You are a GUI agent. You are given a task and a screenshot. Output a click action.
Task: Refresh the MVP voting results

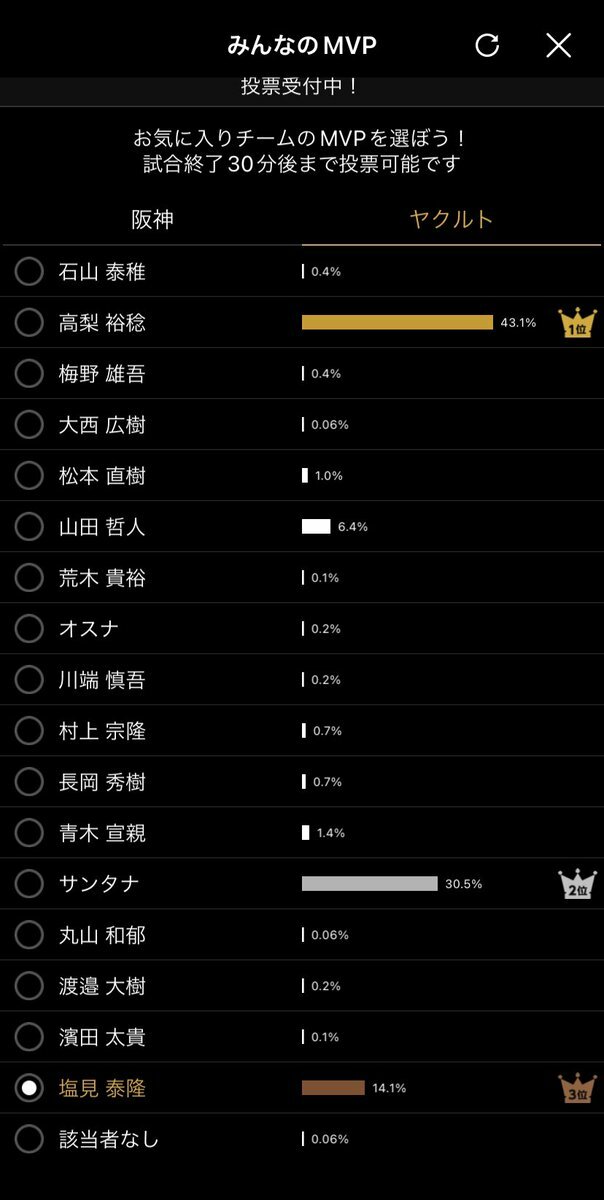(x=487, y=45)
